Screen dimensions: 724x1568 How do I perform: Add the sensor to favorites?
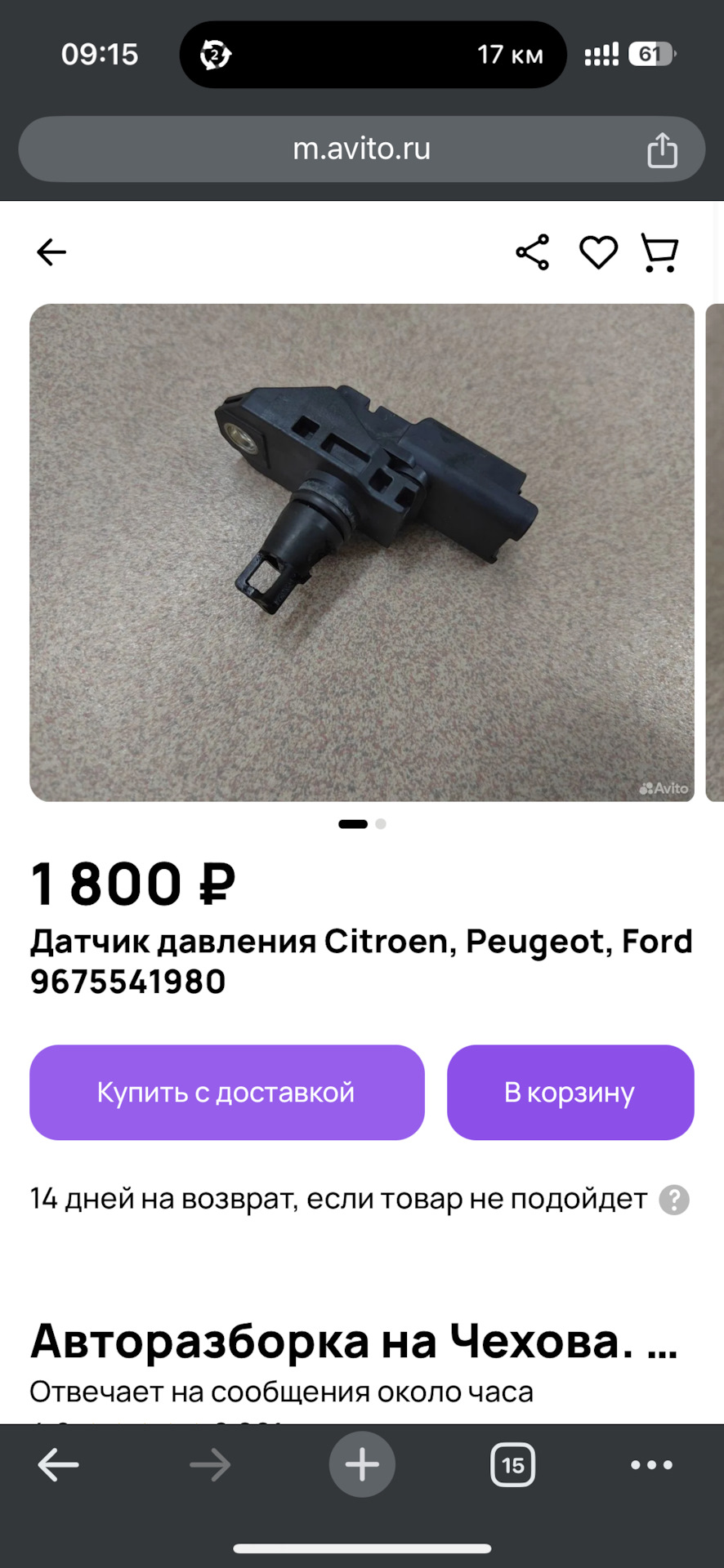point(598,252)
